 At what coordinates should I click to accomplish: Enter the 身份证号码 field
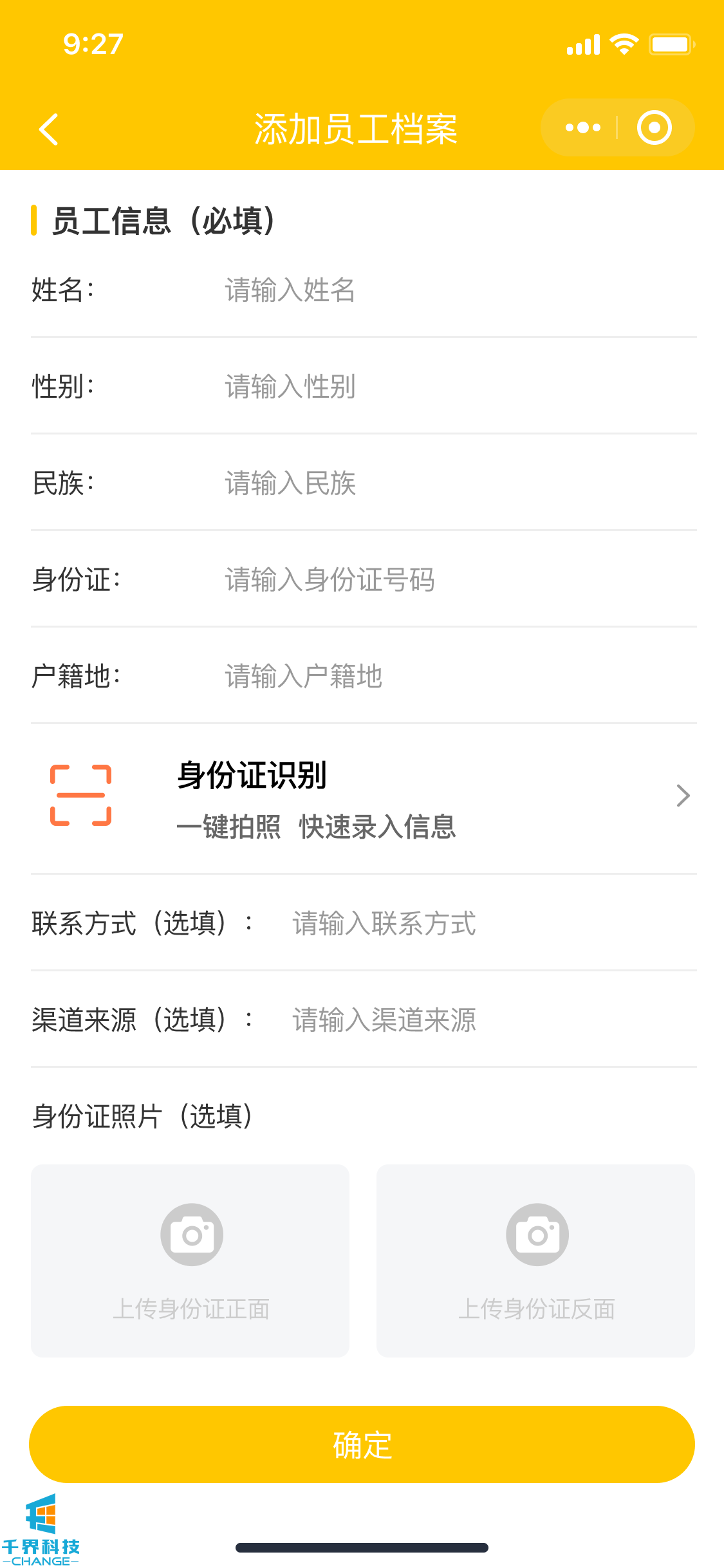click(450, 580)
